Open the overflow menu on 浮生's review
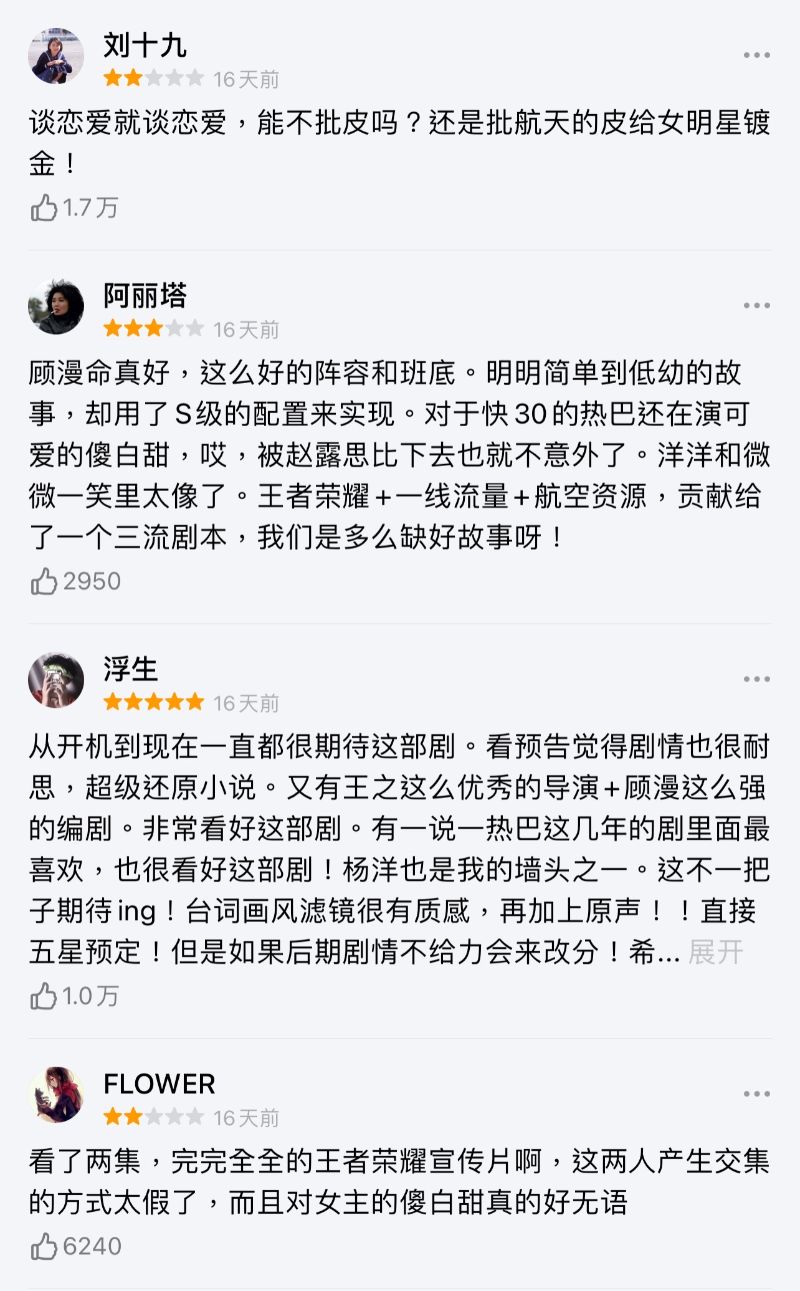The image size is (800, 1291). pyautogui.click(x=756, y=680)
